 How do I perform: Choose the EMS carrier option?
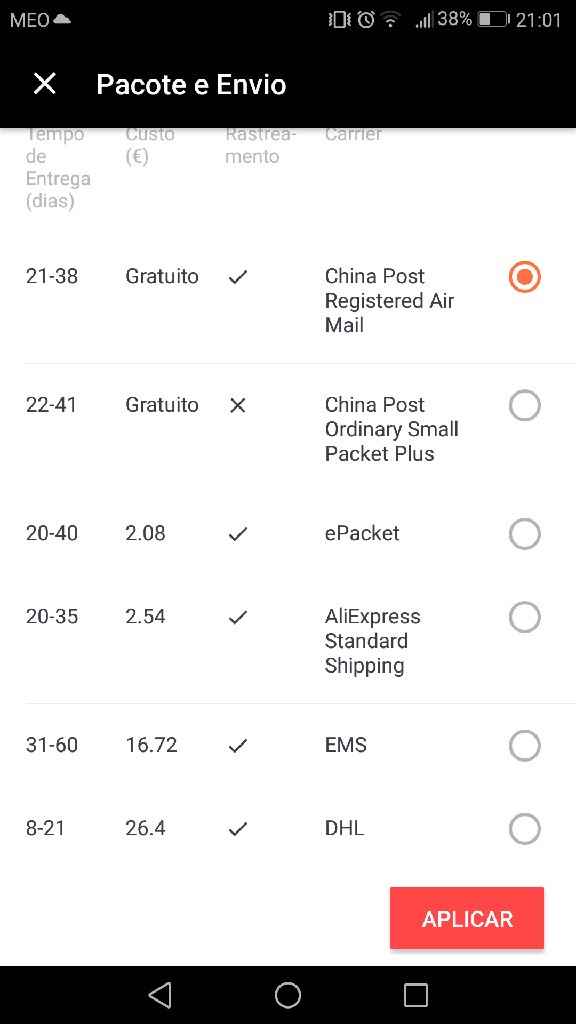coord(524,746)
